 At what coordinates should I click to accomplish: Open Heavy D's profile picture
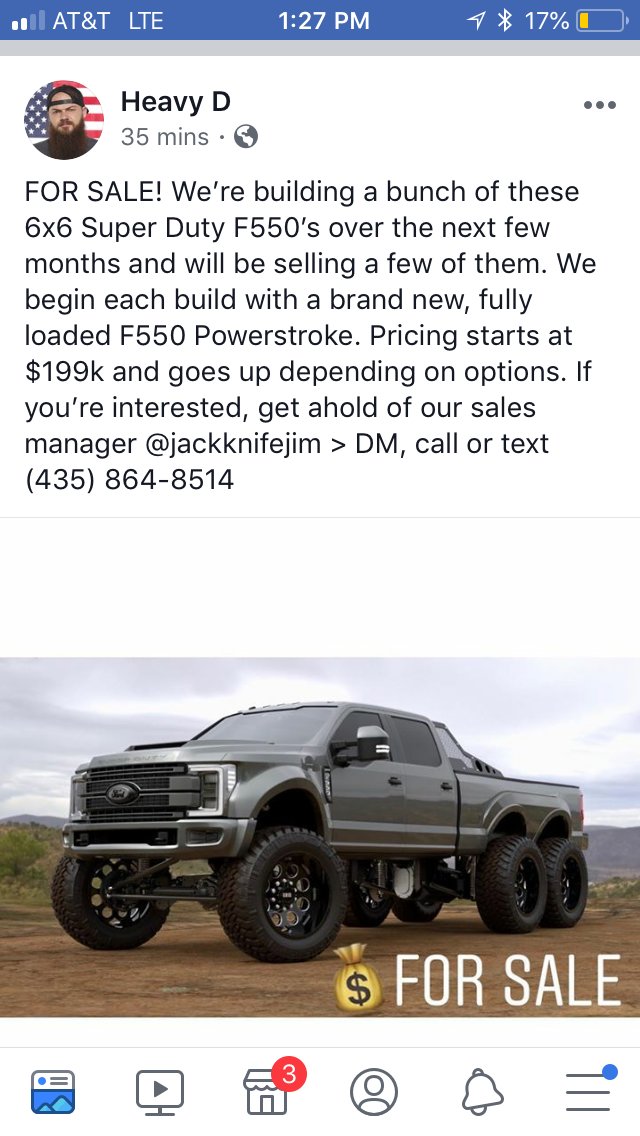point(64,120)
